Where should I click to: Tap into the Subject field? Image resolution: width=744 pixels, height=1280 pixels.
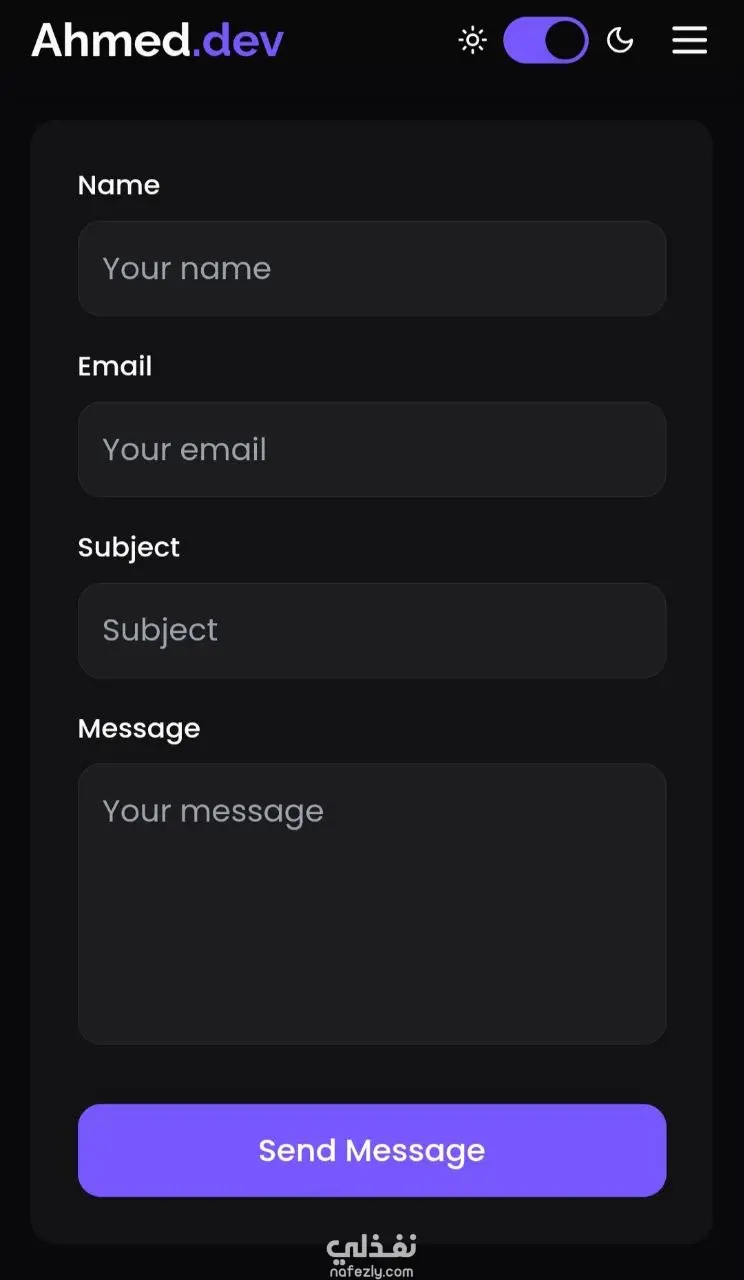[x=372, y=630]
